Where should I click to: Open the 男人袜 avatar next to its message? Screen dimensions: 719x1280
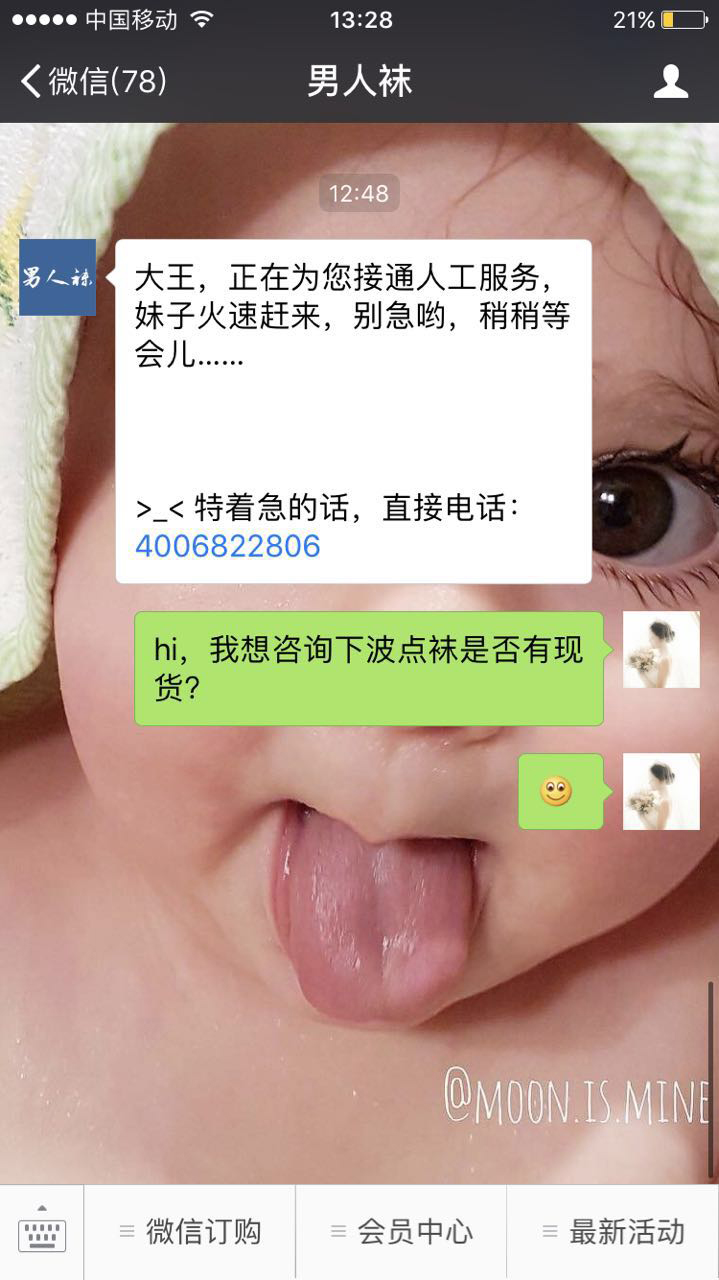[57, 277]
